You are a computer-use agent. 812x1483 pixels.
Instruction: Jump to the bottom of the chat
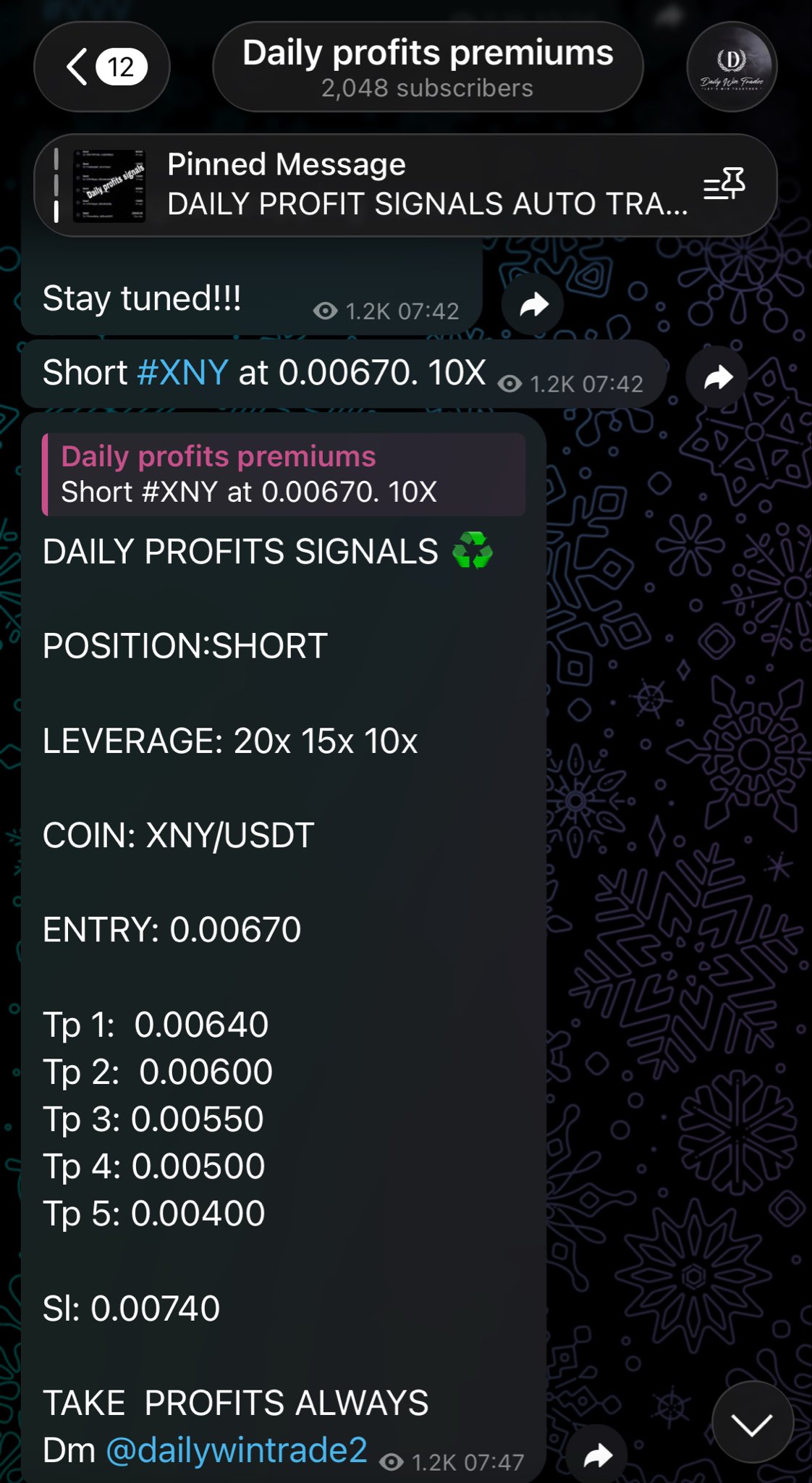point(752,1425)
